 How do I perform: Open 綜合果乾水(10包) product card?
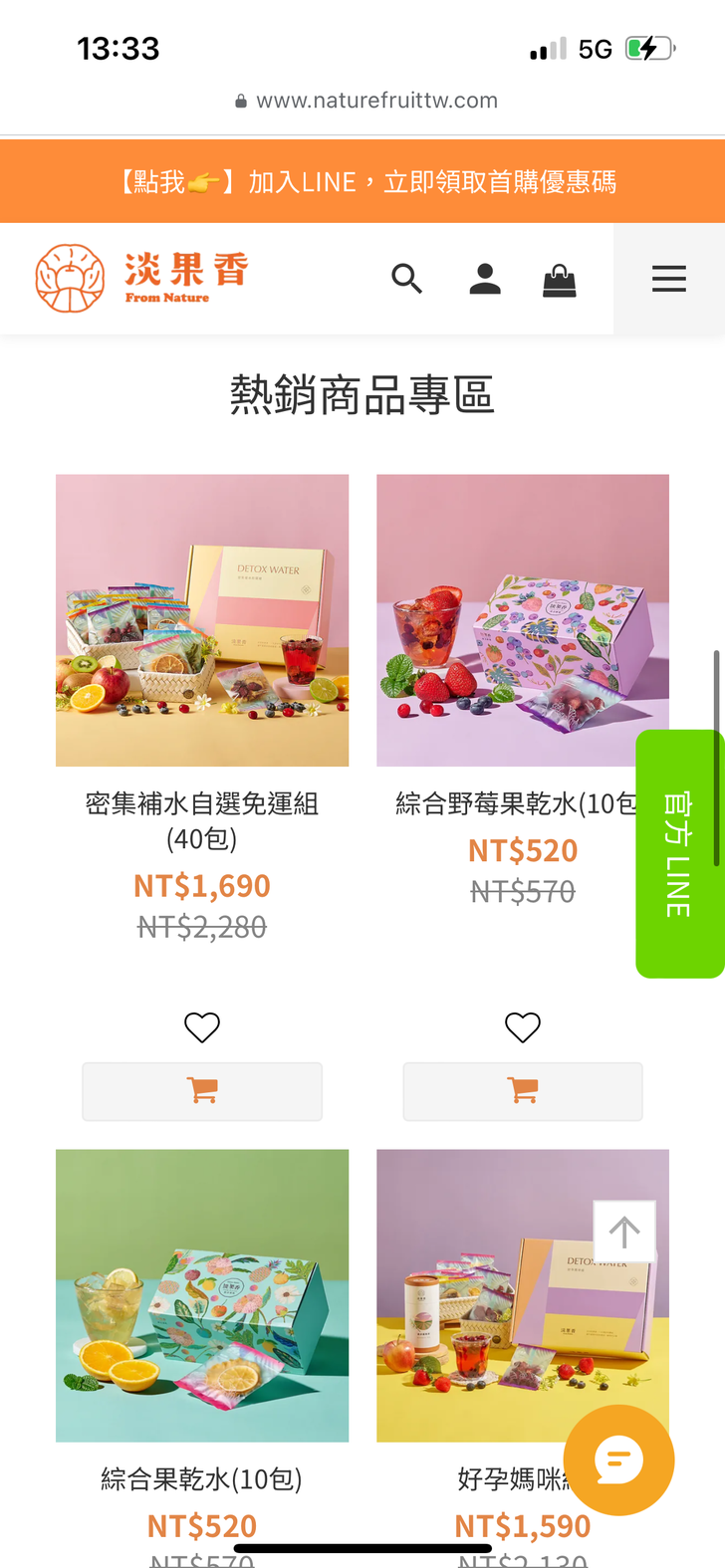click(202, 1295)
